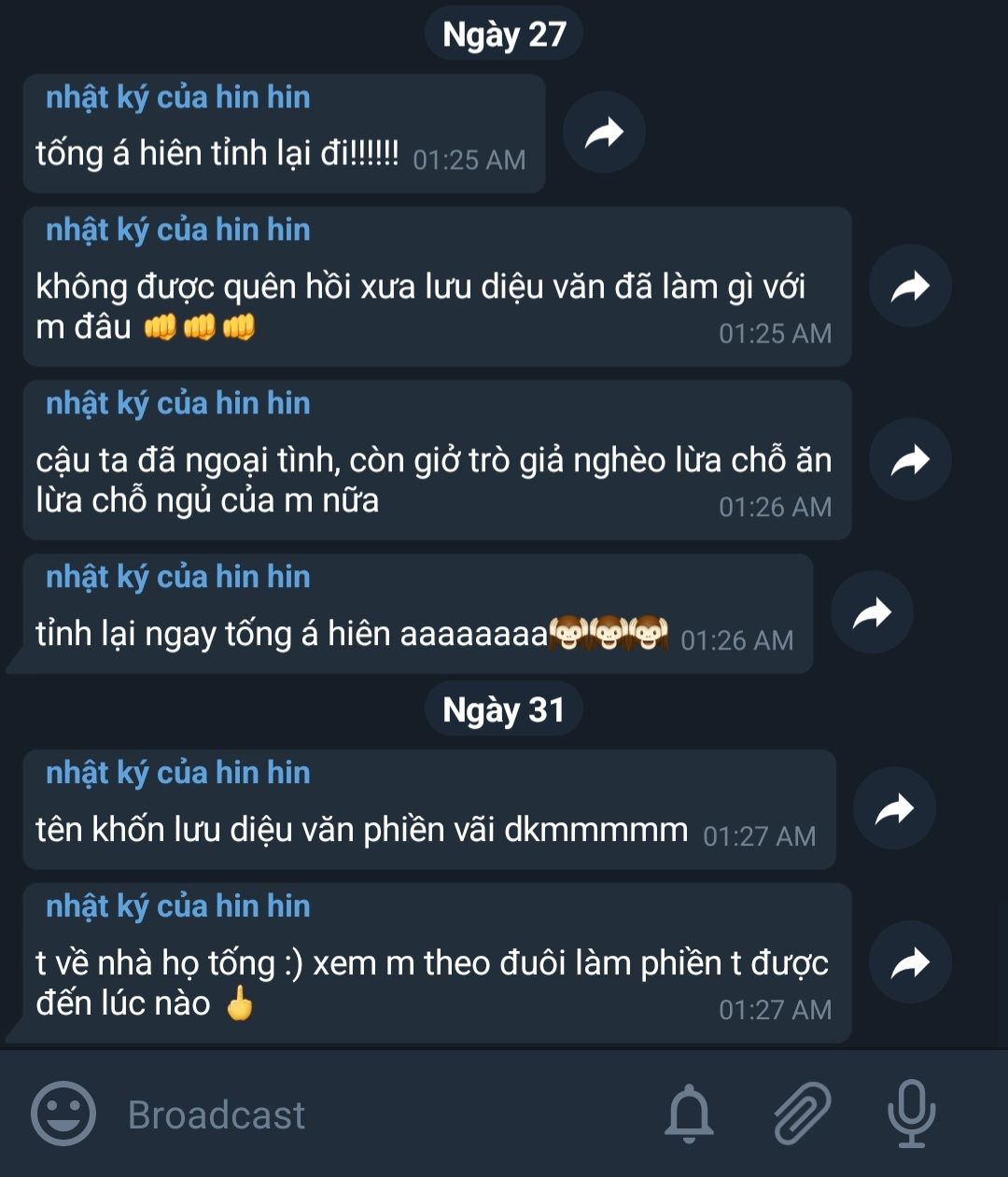This screenshot has width=1008, height=1177.
Task: Share the message "tống á hiên tỉnh lại đi"
Action: click(x=604, y=133)
